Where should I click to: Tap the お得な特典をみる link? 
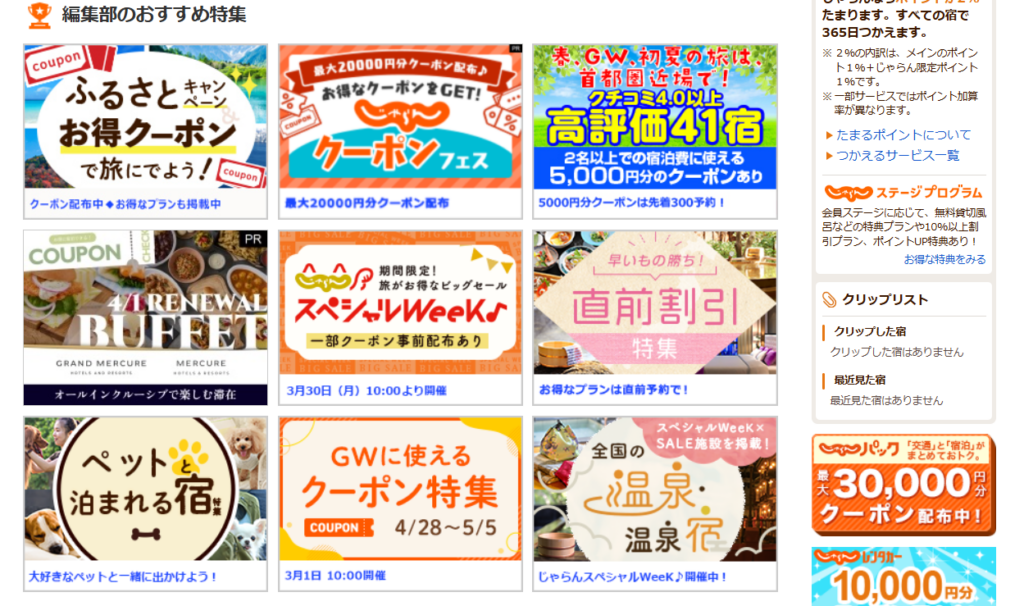944,259
